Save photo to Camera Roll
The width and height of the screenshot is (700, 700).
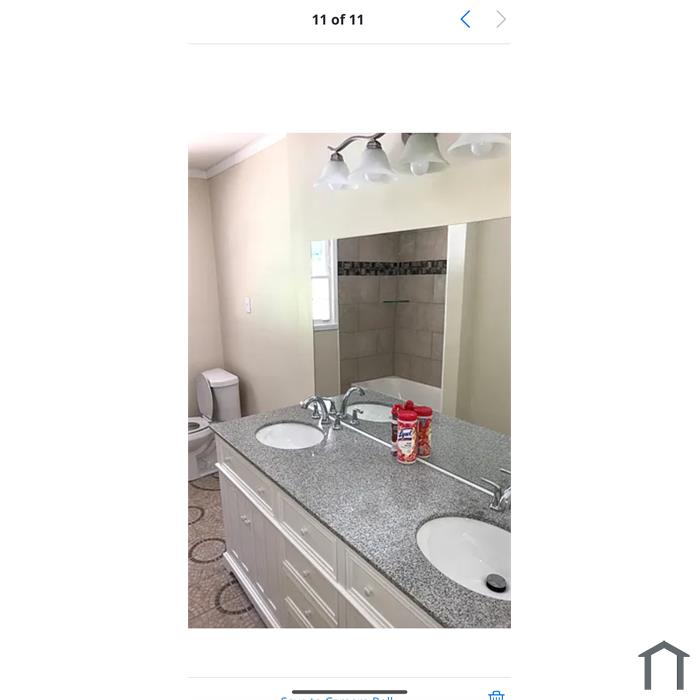tap(337, 697)
